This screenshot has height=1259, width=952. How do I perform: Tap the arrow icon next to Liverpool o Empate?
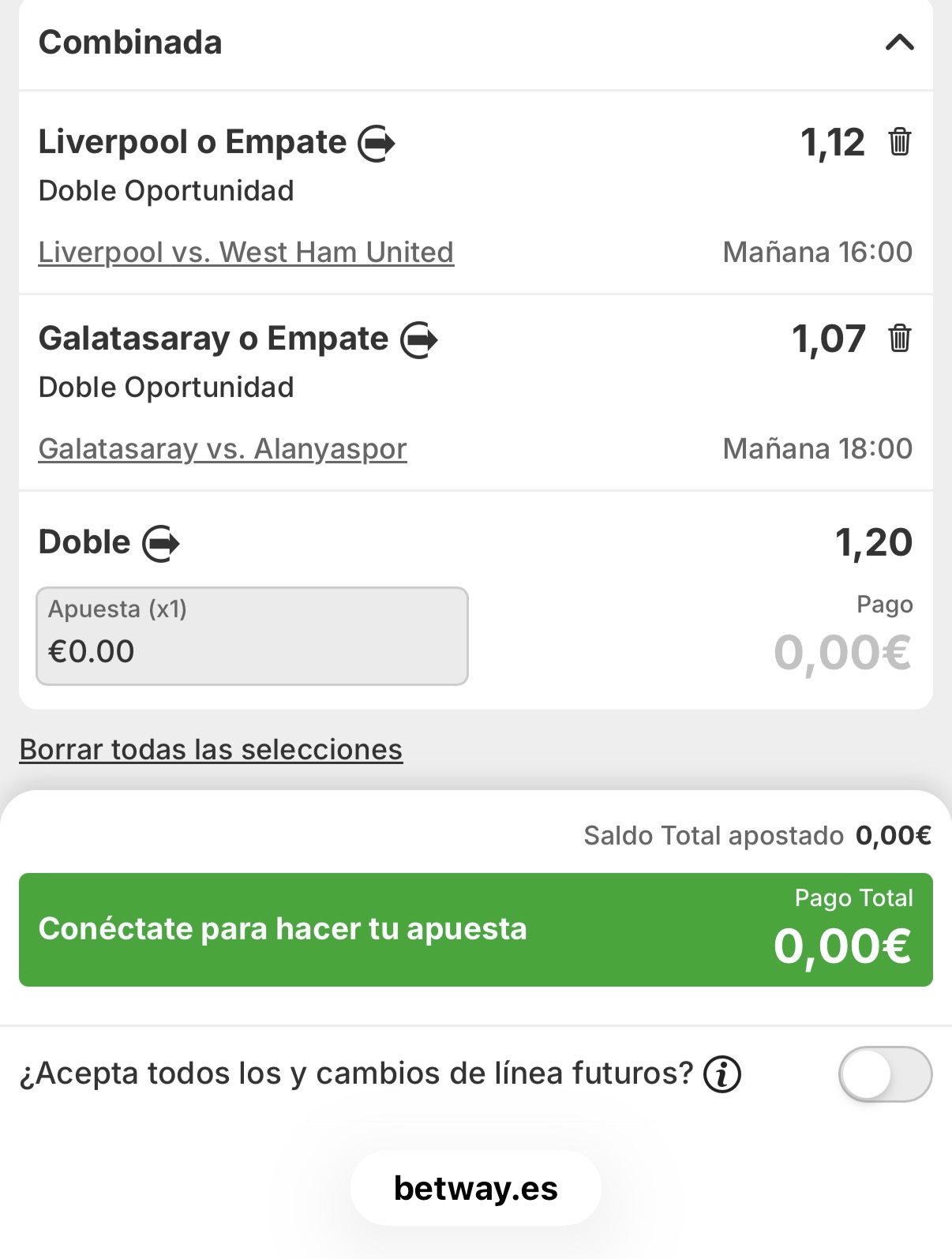pyautogui.click(x=377, y=144)
